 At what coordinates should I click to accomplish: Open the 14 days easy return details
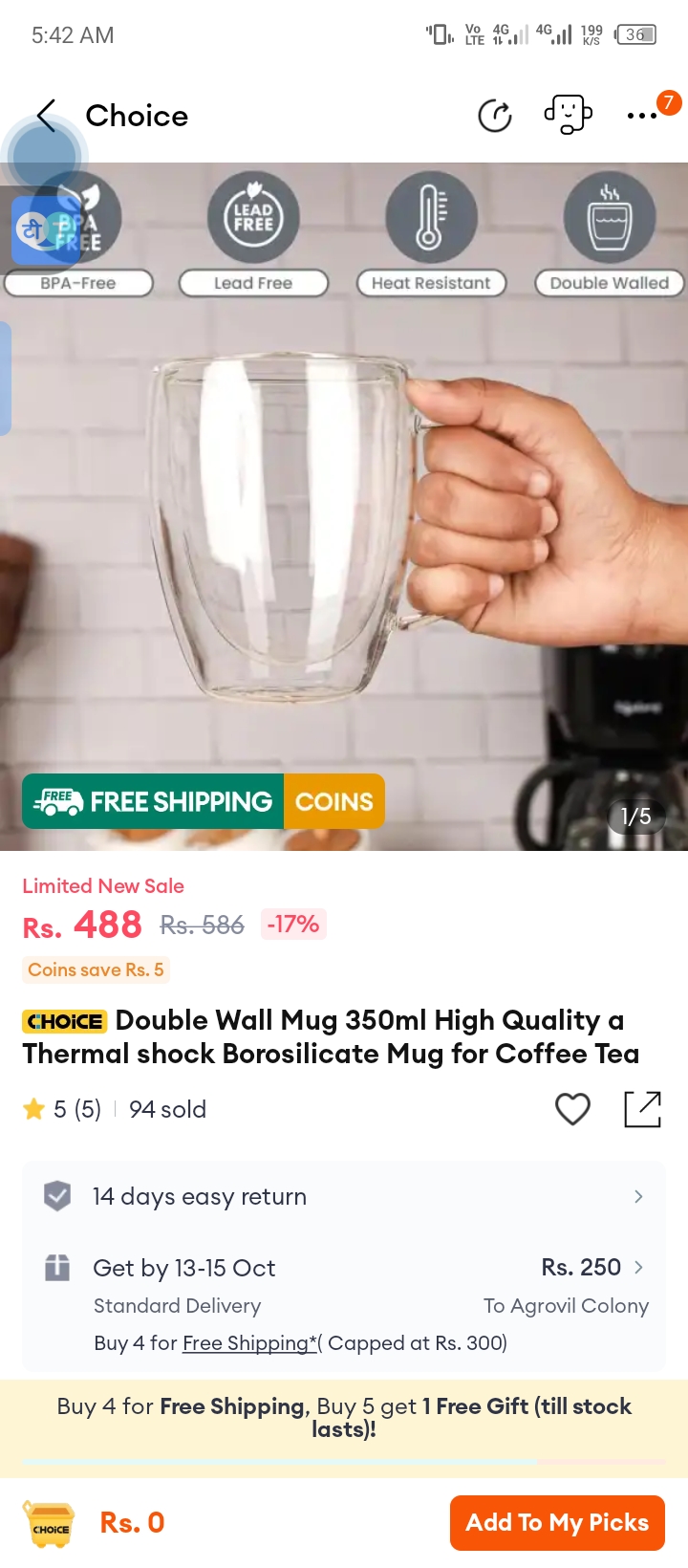(344, 1196)
